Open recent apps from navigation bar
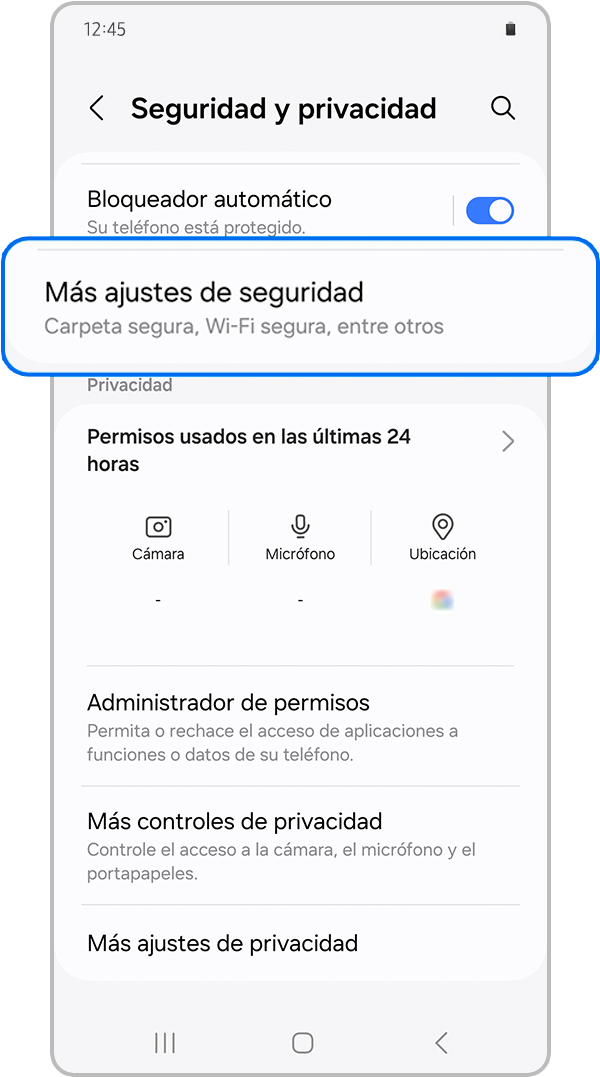 coord(165,1043)
